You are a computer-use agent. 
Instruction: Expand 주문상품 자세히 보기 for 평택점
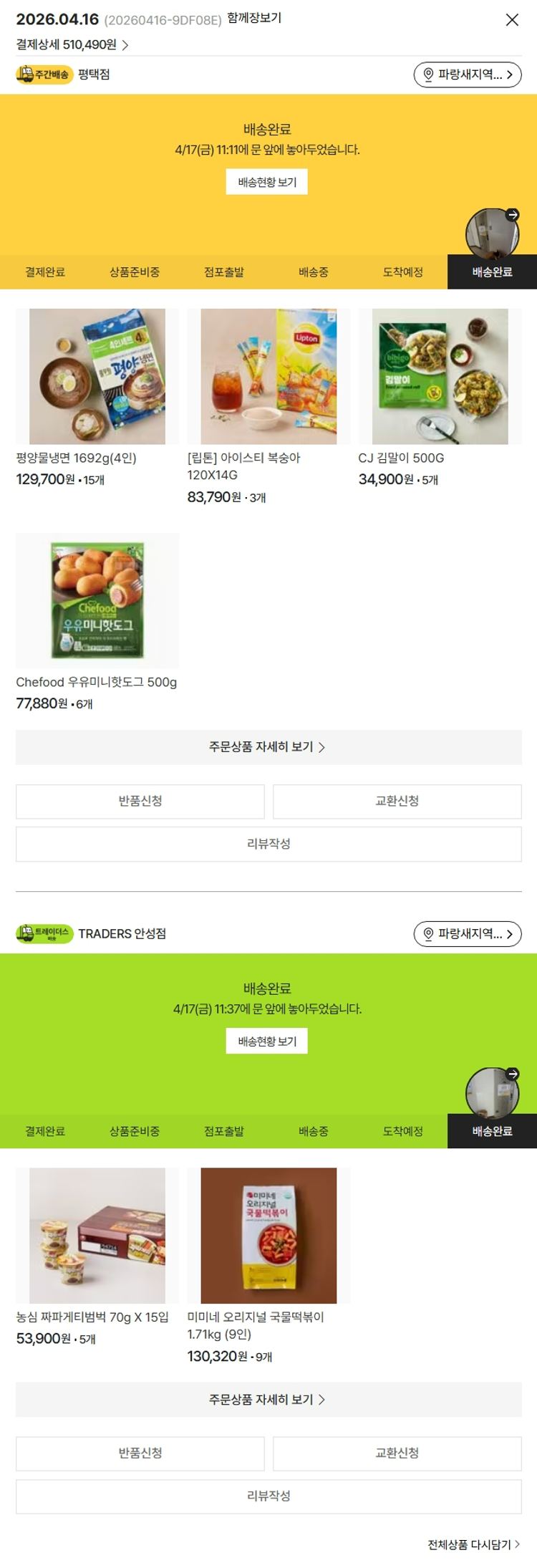(x=268, y=747)
